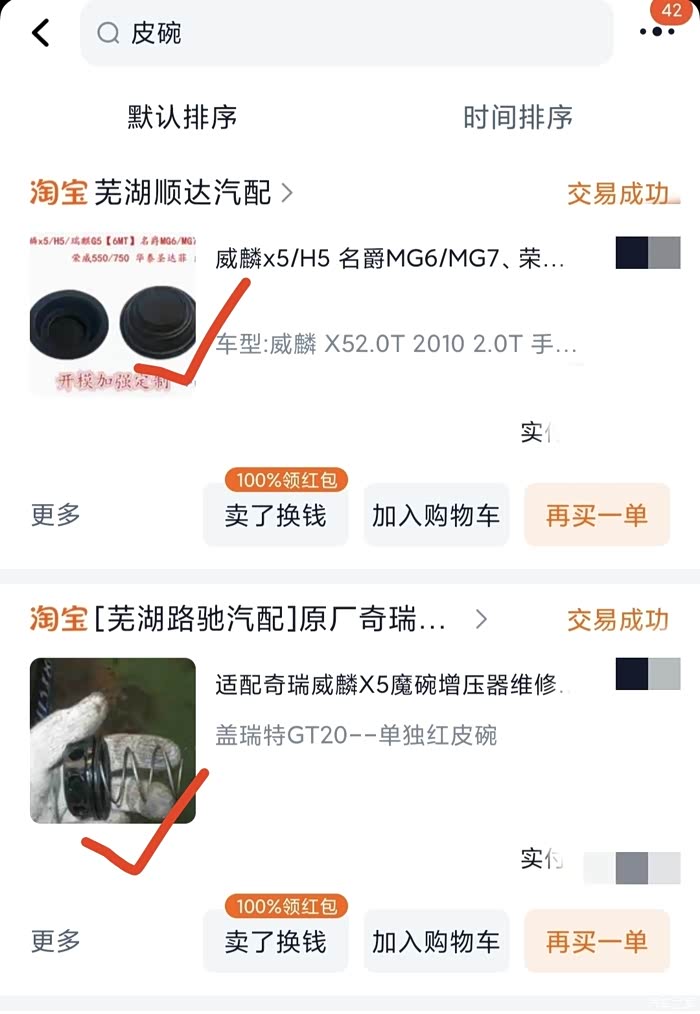
Task: Add the 芜湖路驰汽配 item to cart
Action: pyautogui.click(x=436, y=942)
